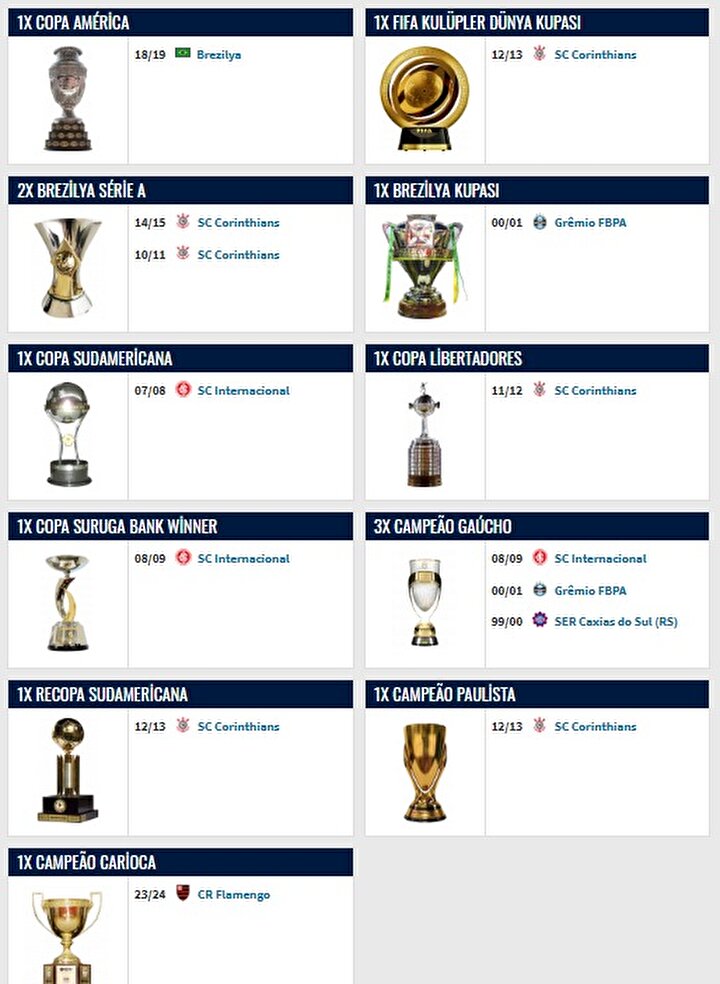Open SER Caxias do Sul (RS) link
The width and height of the screenshot is (720, 984).
tap(615, 622)
